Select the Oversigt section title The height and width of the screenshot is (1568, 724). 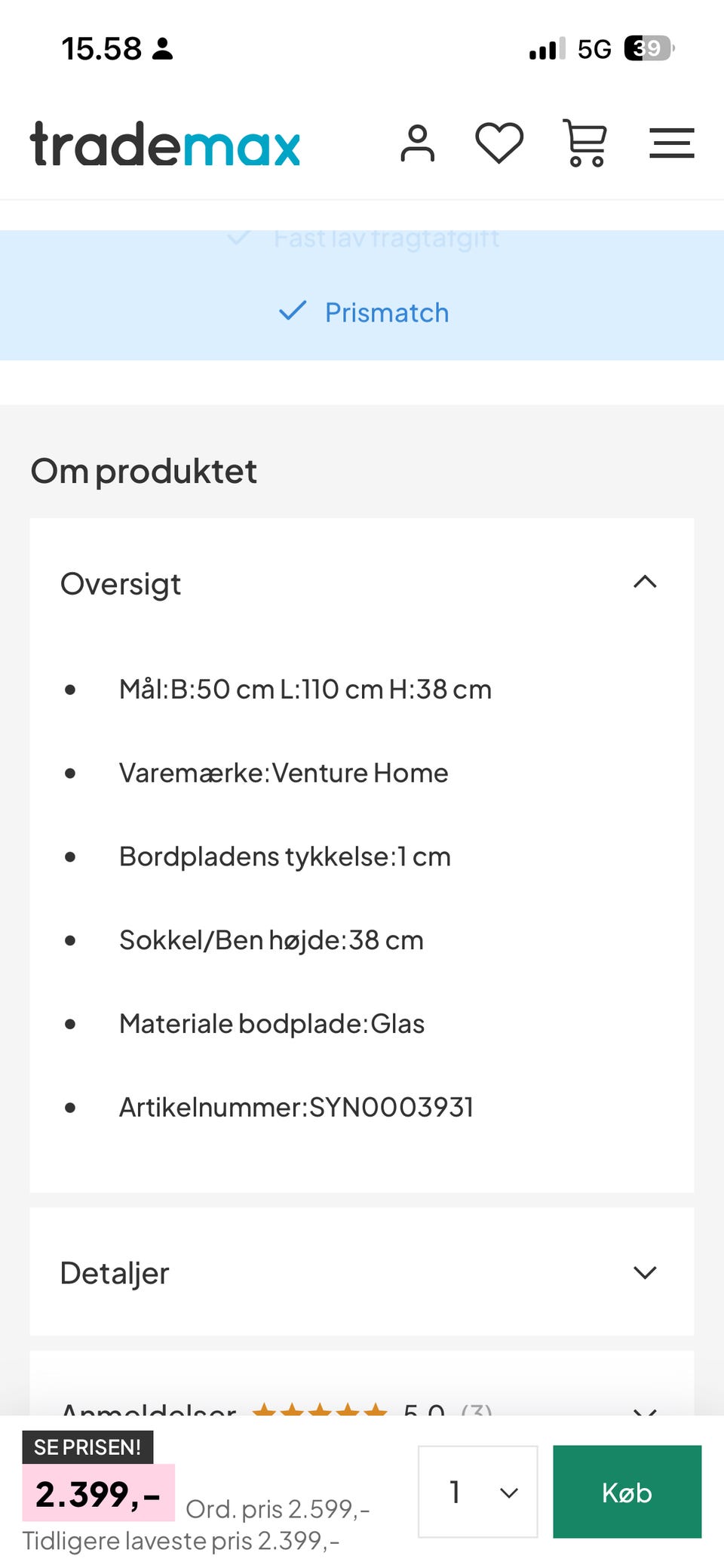(x=121, y=582)
